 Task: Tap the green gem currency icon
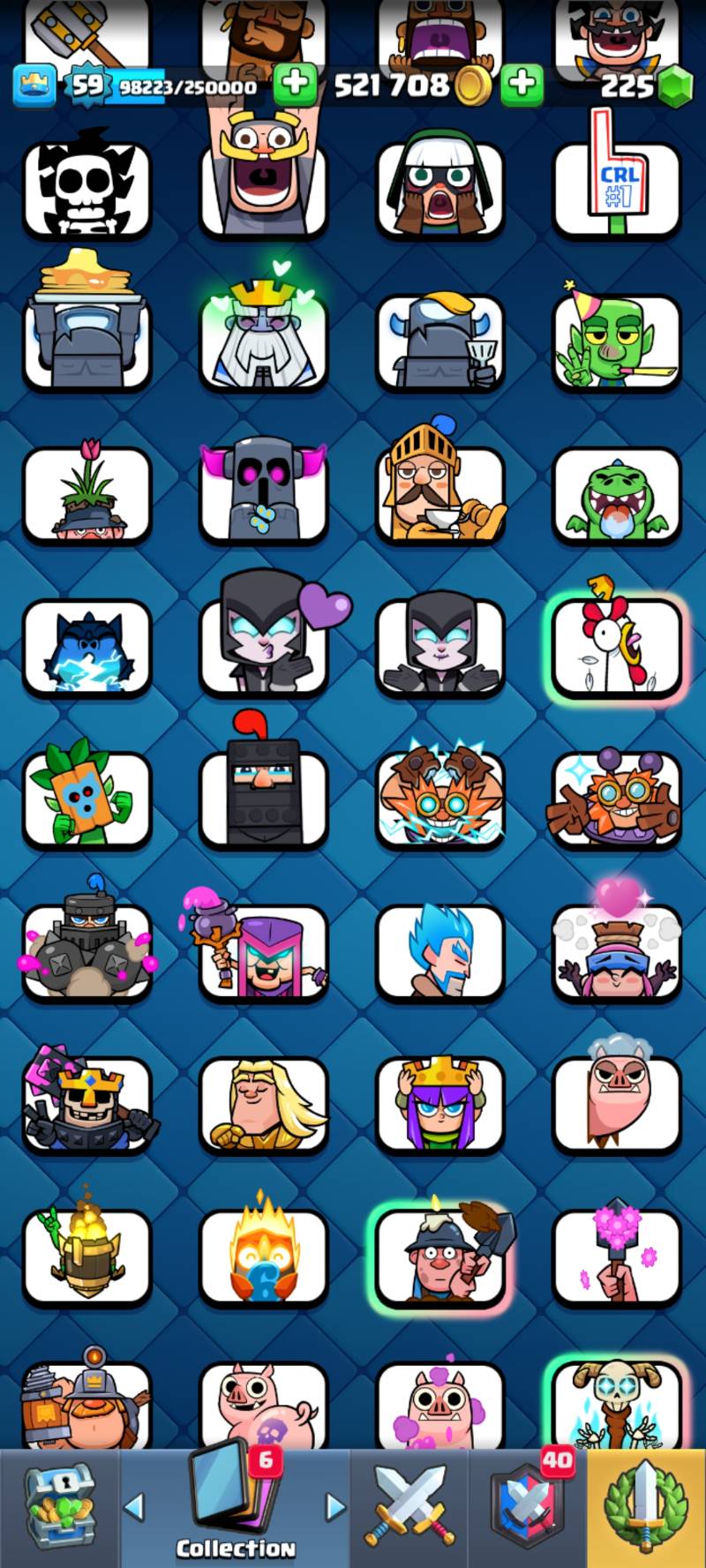coord(676,86)
